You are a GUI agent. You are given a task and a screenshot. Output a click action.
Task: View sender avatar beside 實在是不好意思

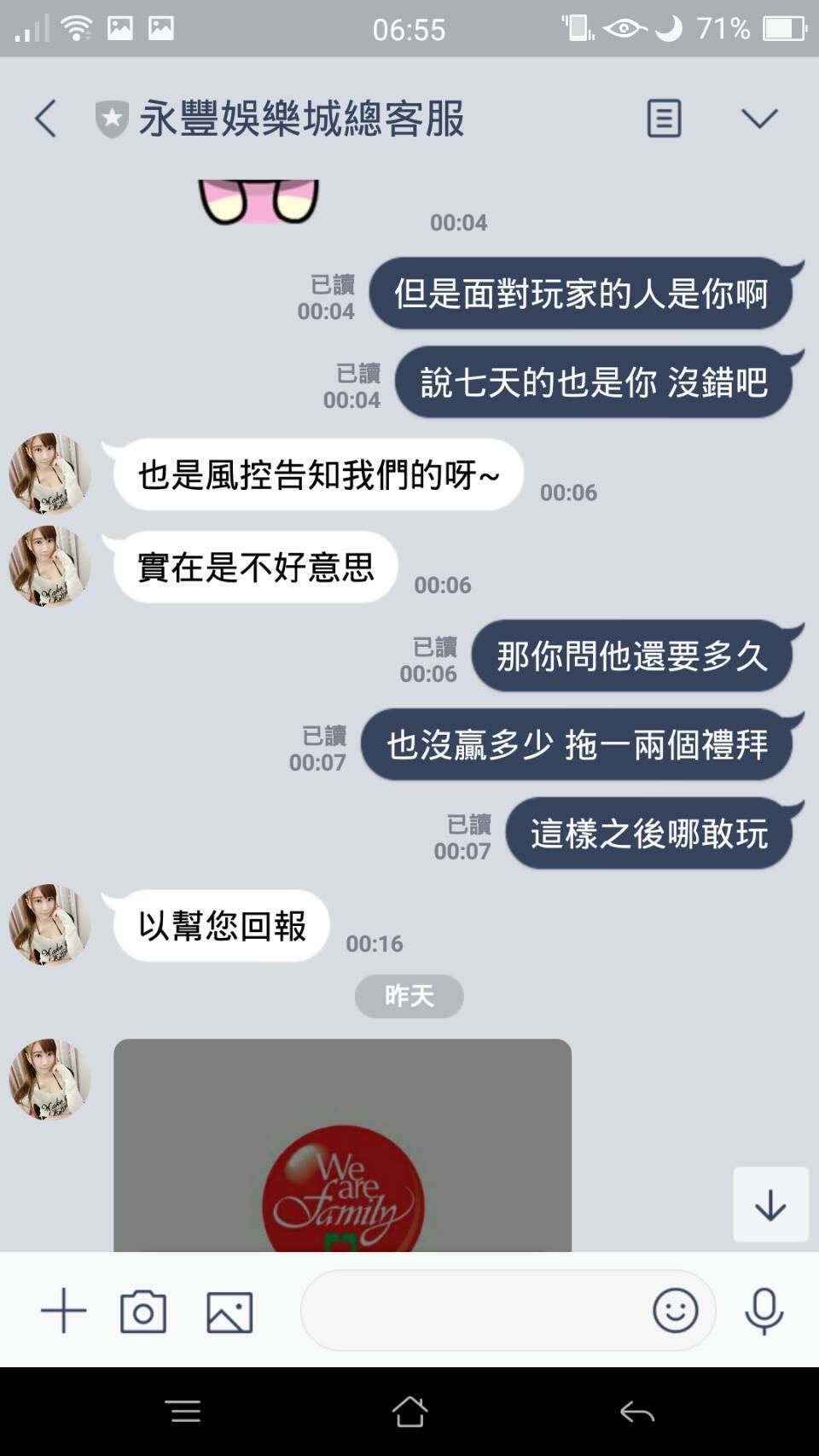click(49, 567)
